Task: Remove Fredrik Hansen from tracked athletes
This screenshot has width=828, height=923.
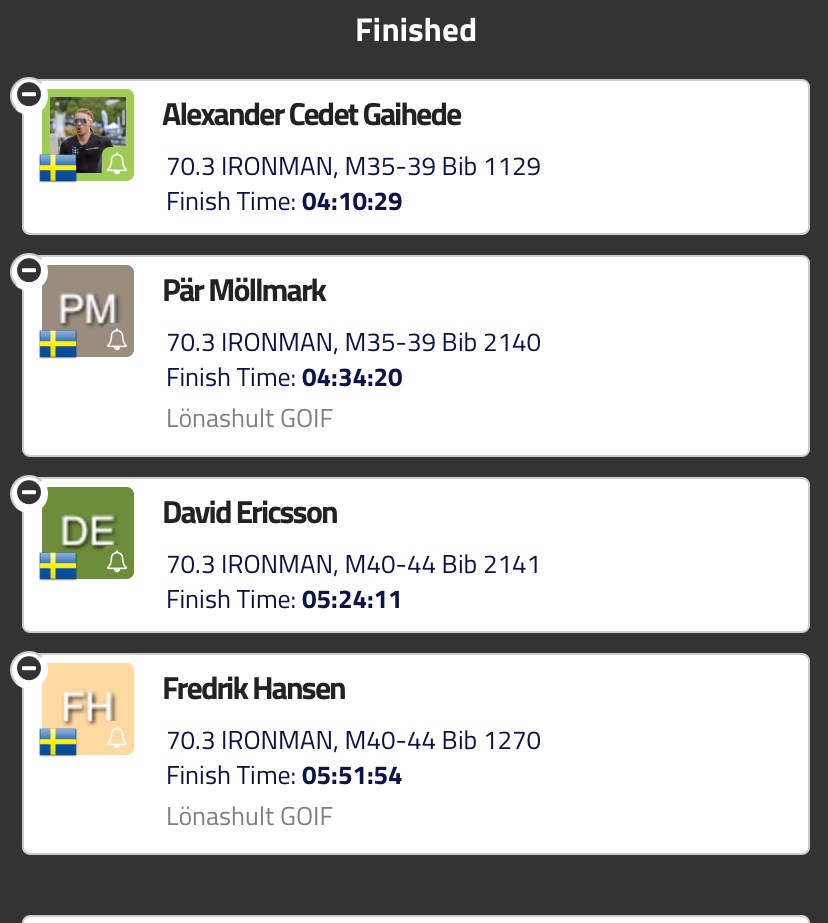Action: click(x=29, y=668)
